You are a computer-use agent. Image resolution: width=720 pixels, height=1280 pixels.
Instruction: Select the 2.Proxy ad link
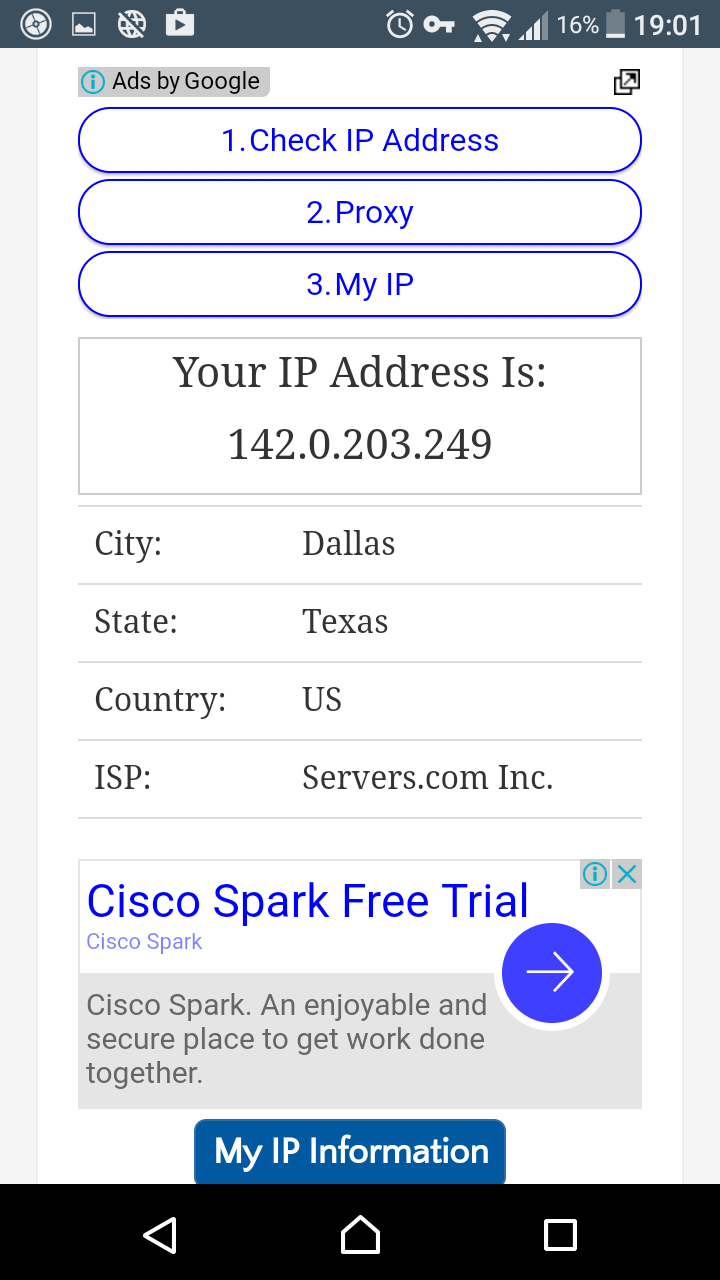point(359,213)
